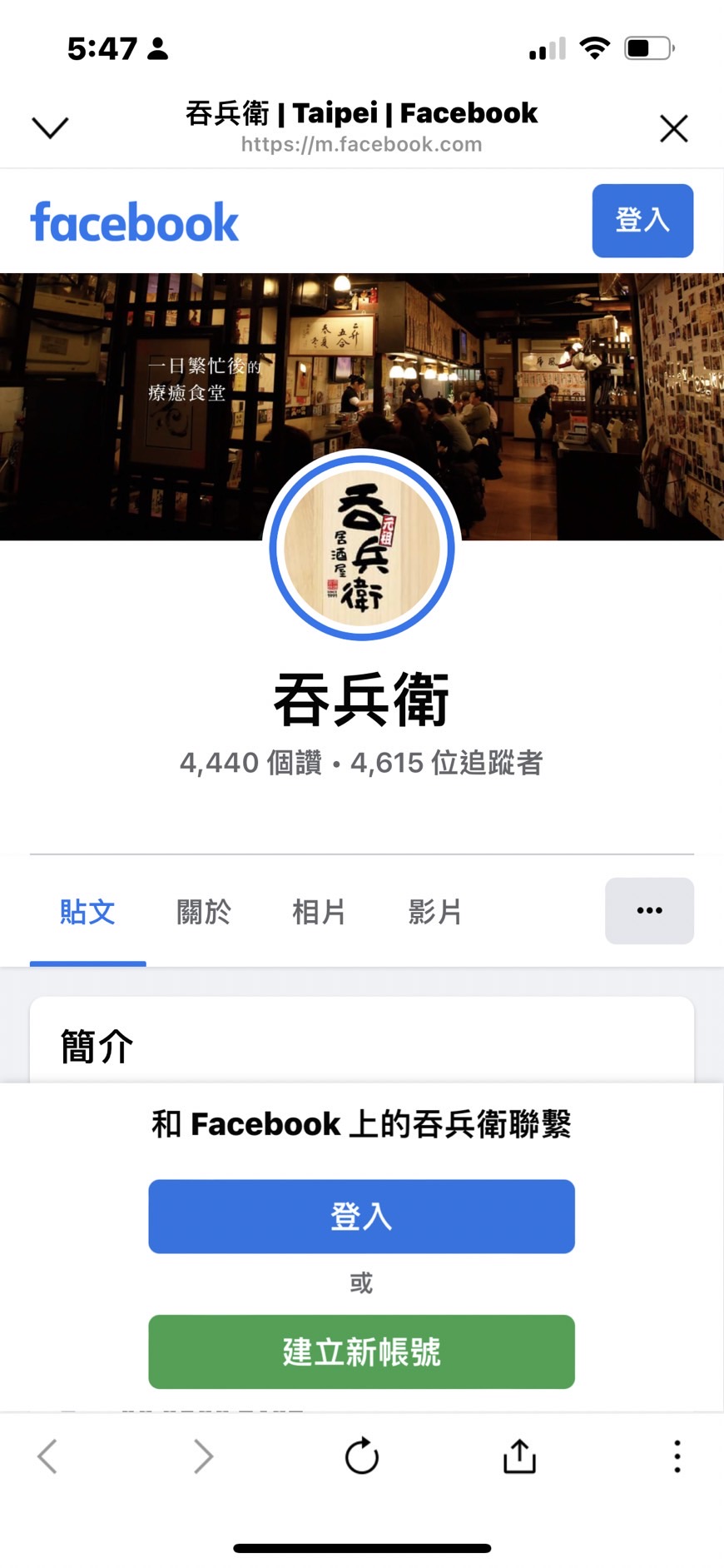Viewport: 724px width, 1568px height.
Task: Open the Facebook logo home link
Action: pyautogui.click(x=134, y=222)
